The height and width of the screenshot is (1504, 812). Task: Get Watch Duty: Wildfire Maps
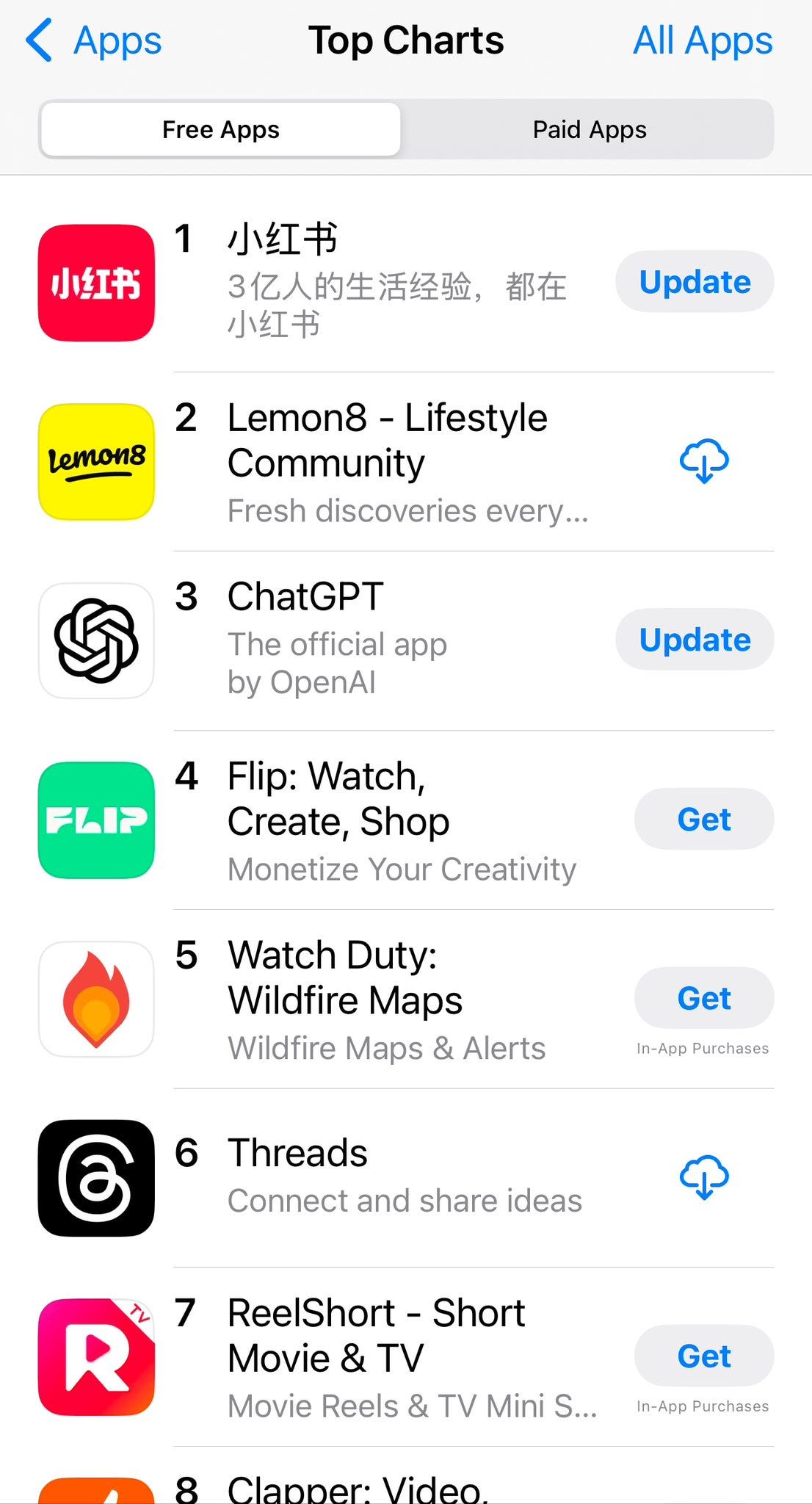(703, 998)
